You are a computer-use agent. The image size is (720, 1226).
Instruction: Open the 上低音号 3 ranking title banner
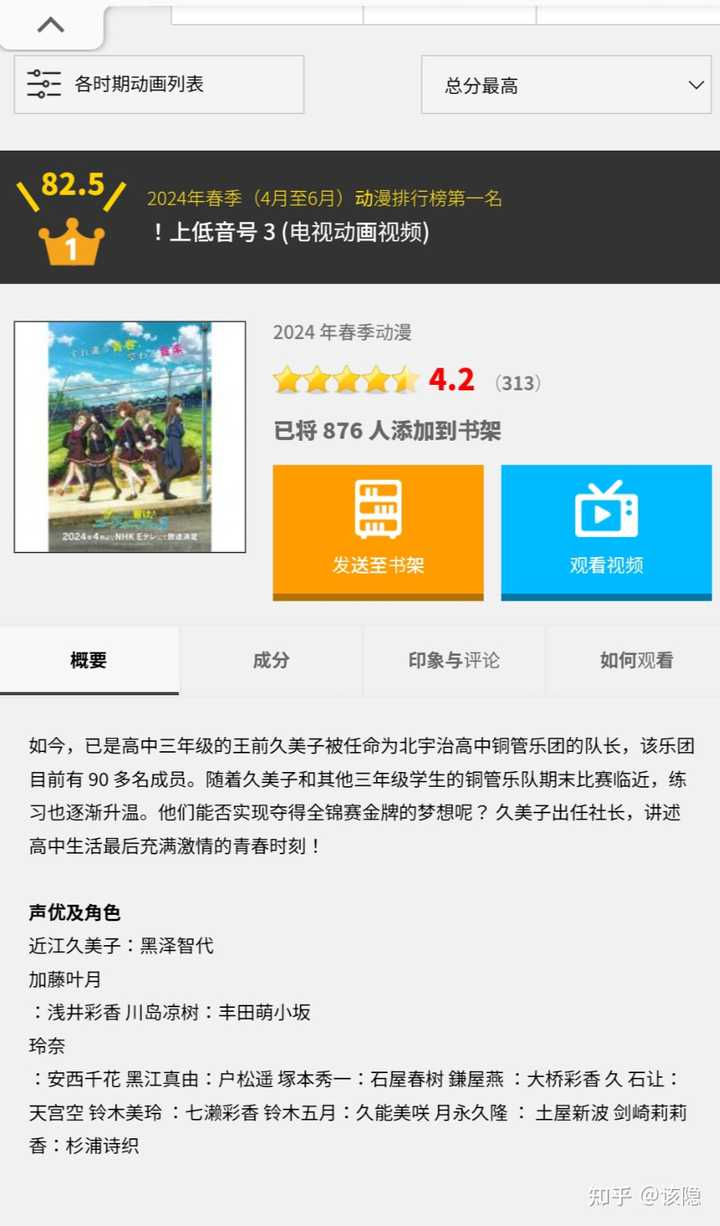[290, 232]
